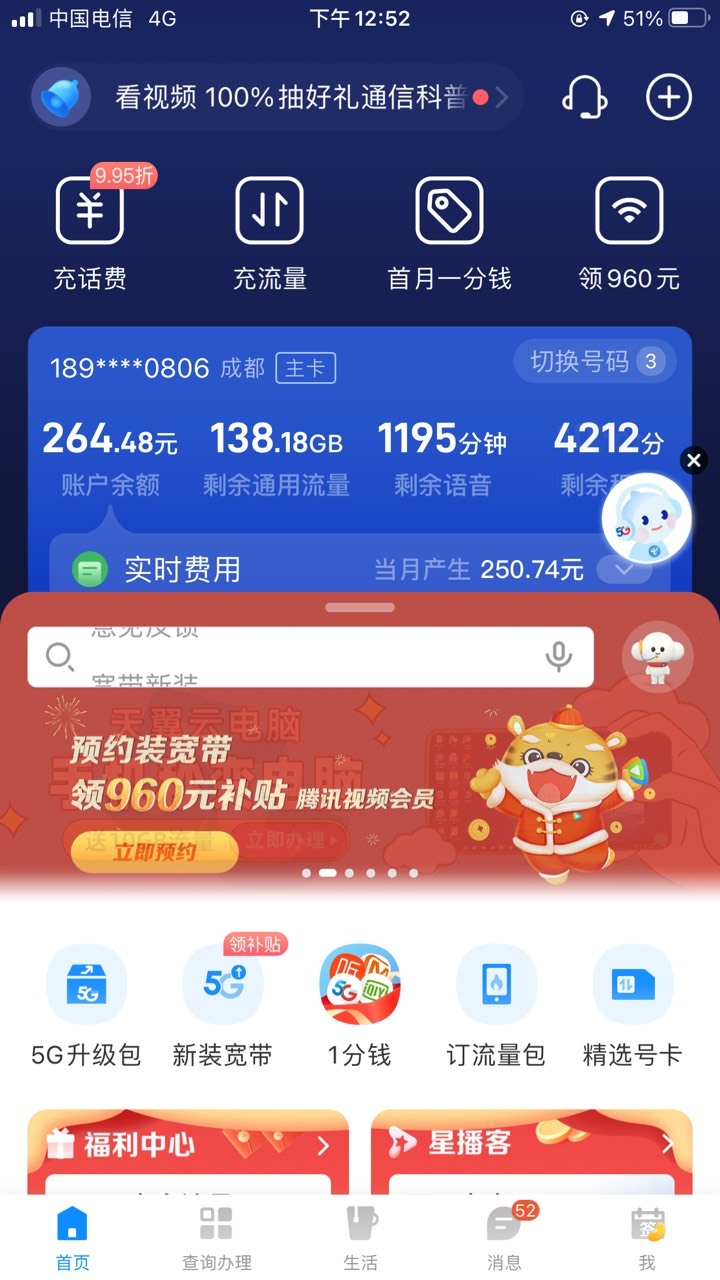Open 首月一分钱 offer
This screenshot has height=1280, width=720.
click(x=449, y=232)
